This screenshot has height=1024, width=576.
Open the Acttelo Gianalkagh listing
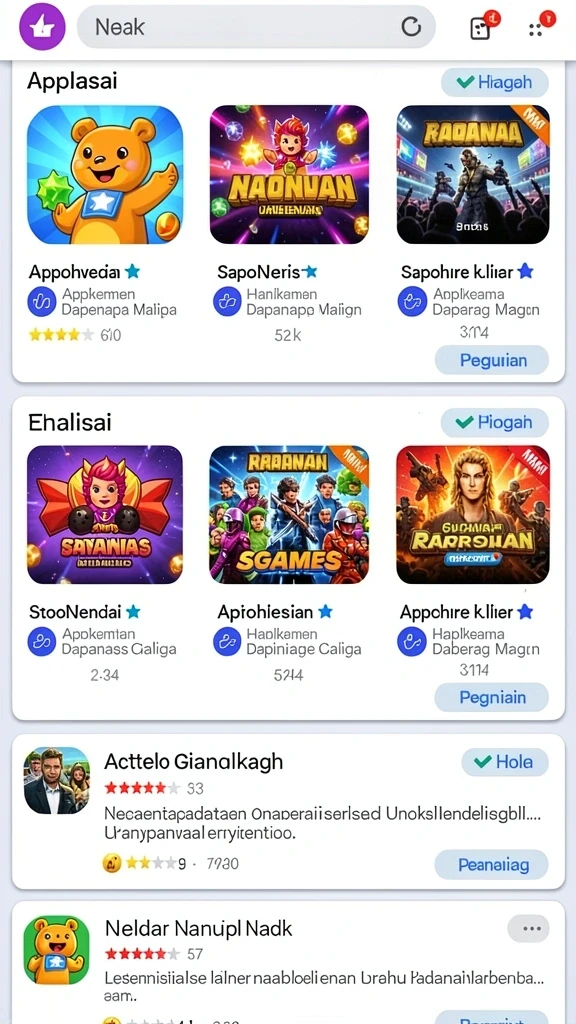288,811
